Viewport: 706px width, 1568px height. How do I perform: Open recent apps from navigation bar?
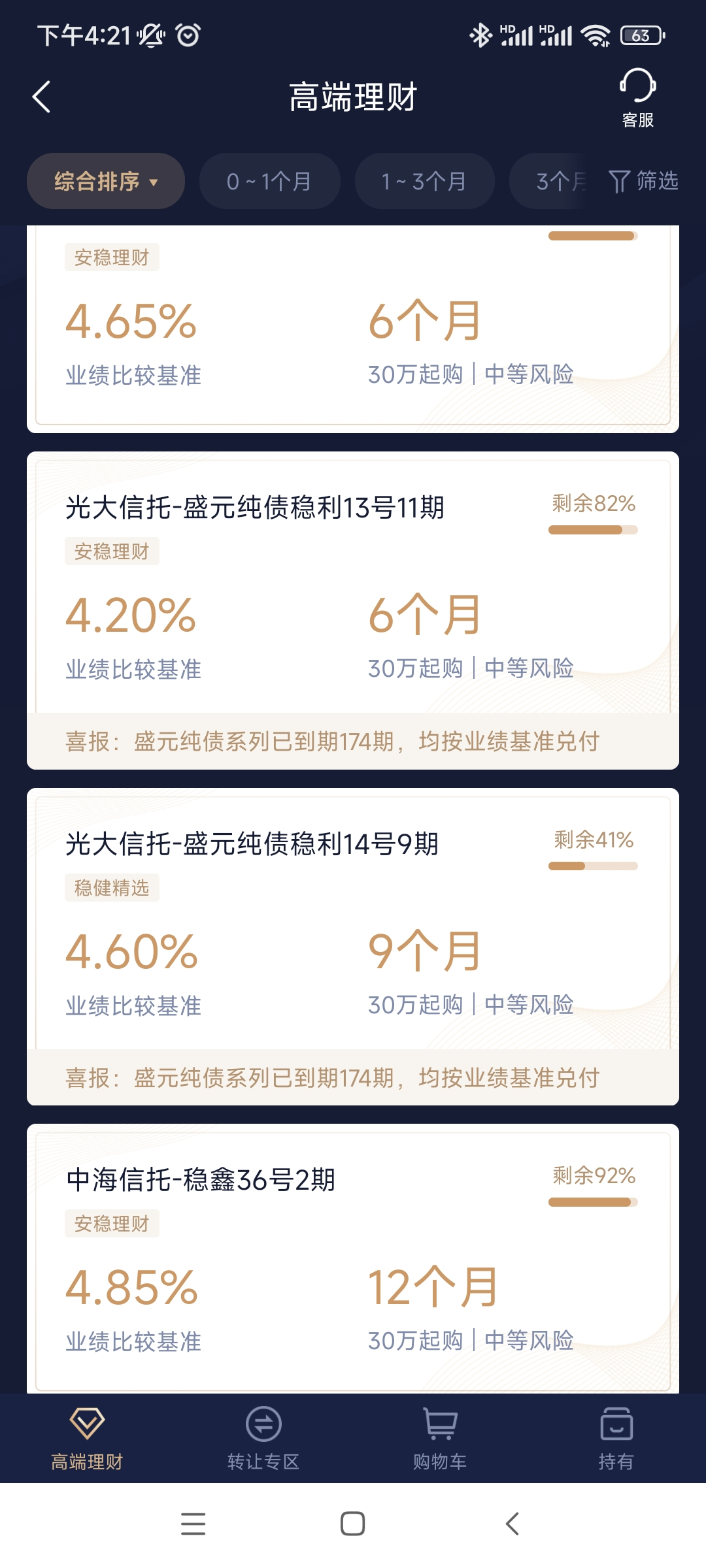pyautogui.click(x=193, y=1524)
